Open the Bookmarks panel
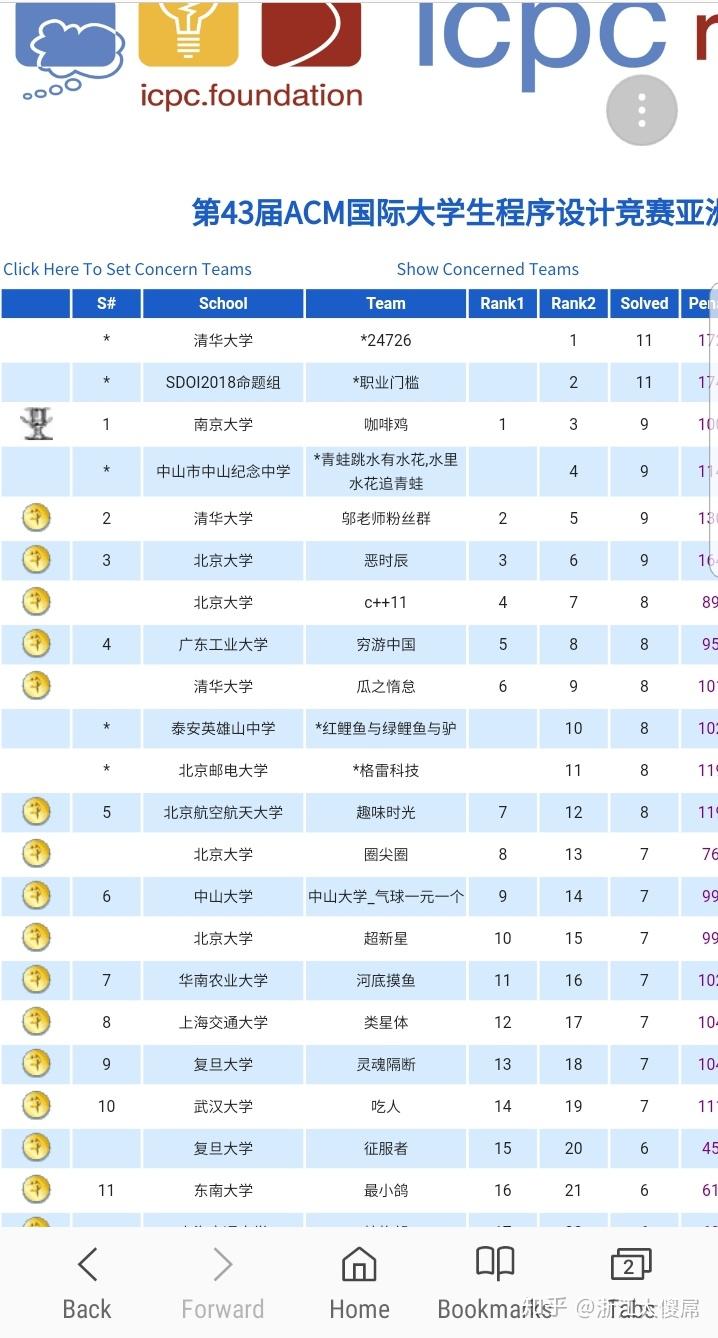 tap(495, 1283)
